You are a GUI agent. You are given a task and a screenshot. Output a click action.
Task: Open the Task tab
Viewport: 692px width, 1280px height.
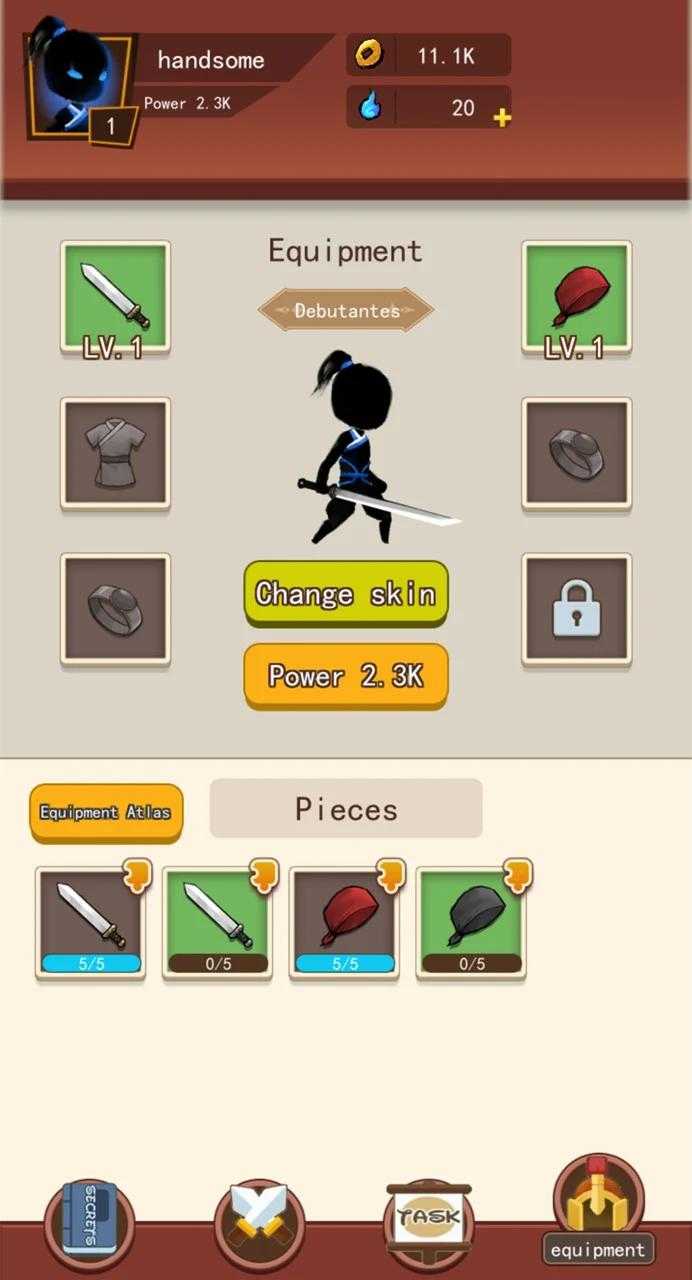(x=429, y=1220)
